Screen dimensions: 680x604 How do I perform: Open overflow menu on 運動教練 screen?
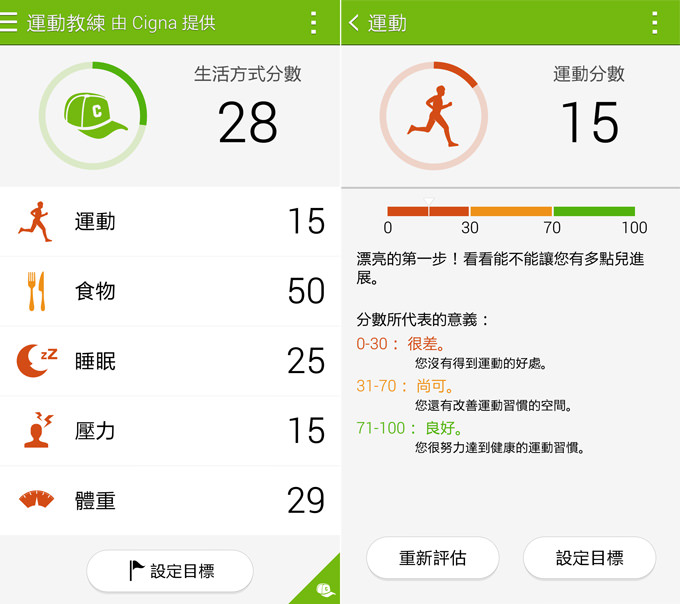314,22
